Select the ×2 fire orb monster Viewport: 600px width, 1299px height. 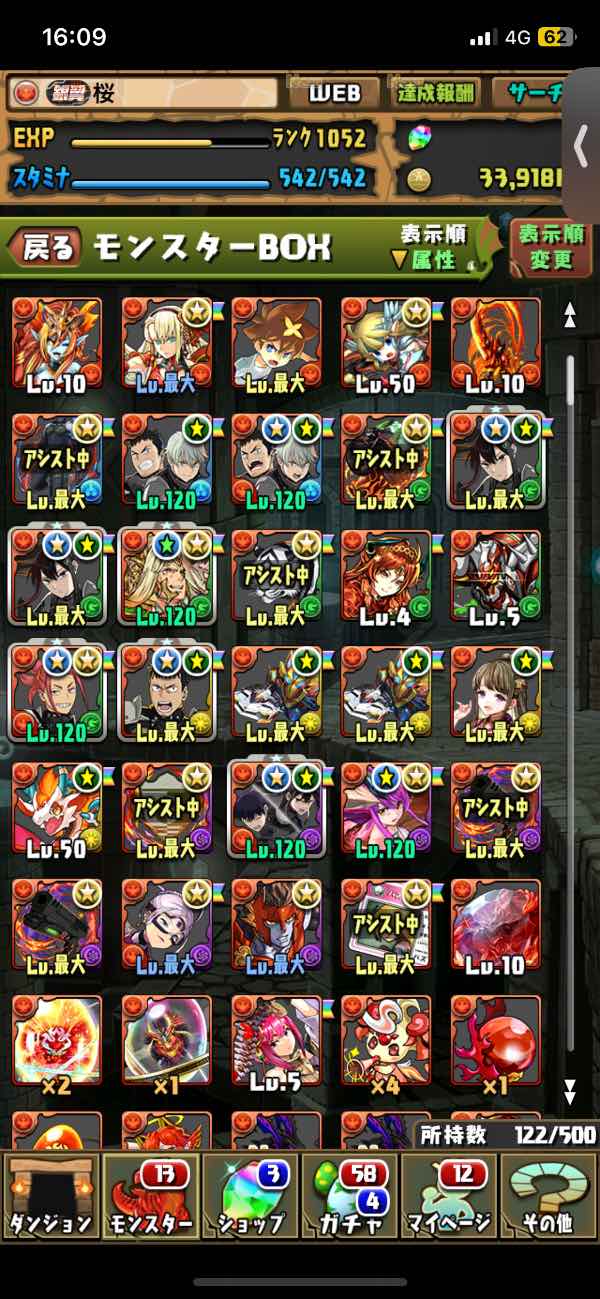pos(57,1040)
